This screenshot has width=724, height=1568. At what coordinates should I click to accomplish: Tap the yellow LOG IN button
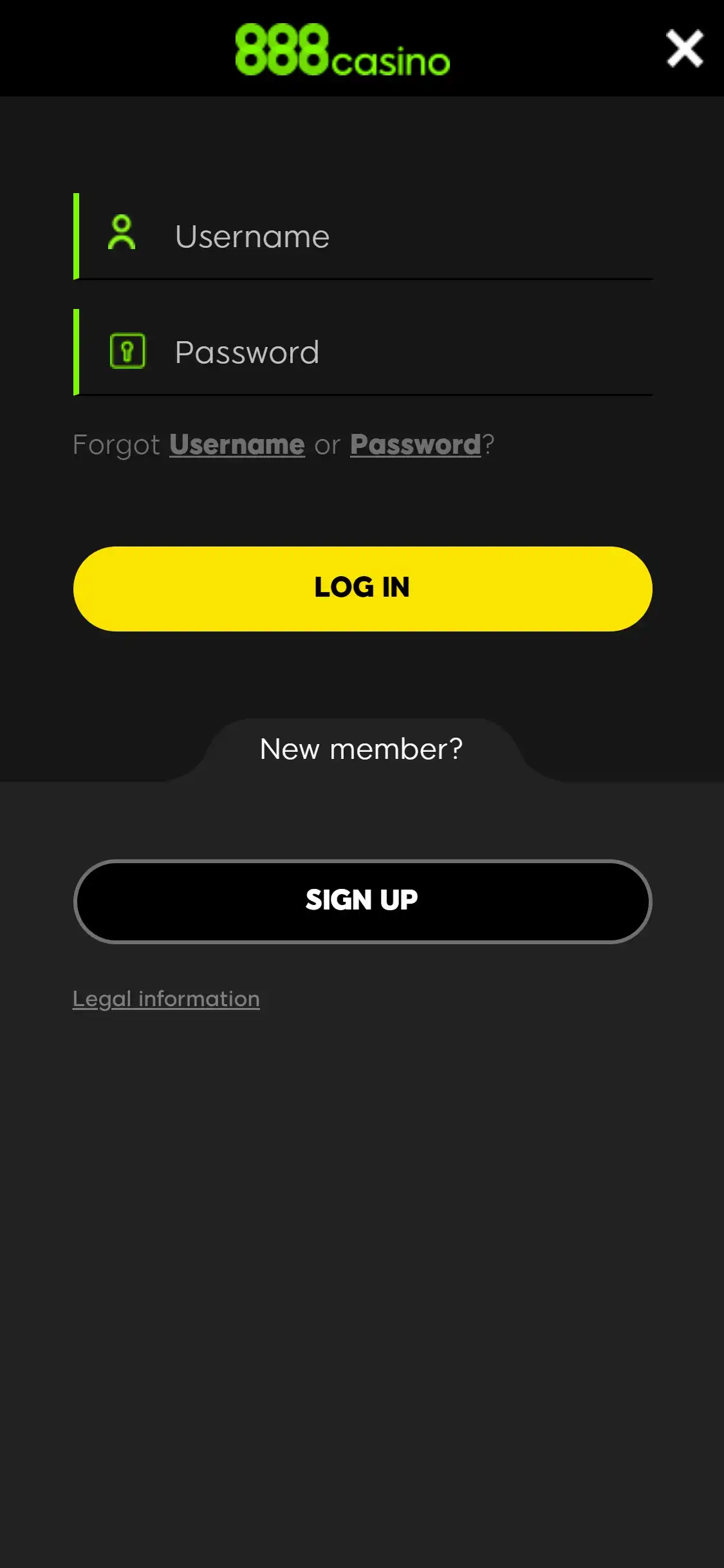(362, 588)
